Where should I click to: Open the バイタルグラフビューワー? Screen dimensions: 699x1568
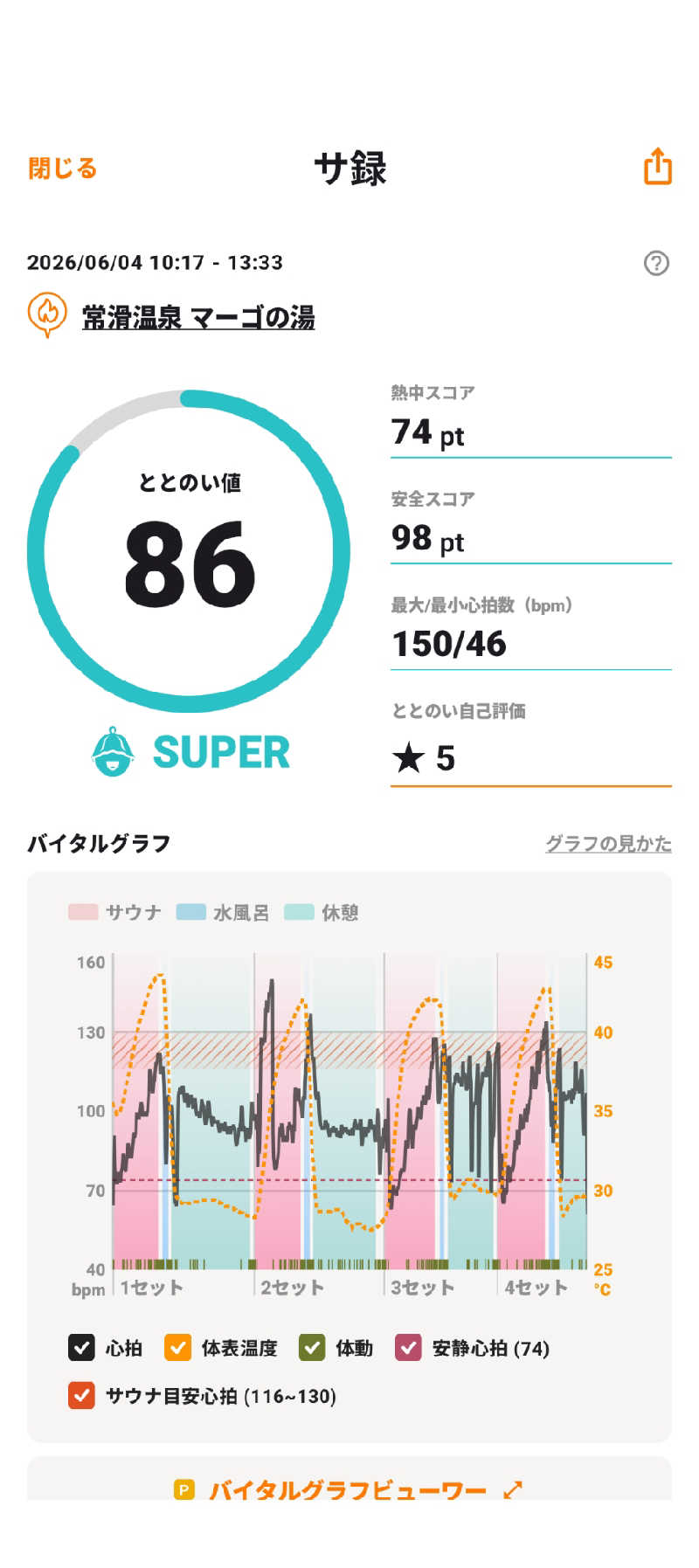(x=348, y=1489)
